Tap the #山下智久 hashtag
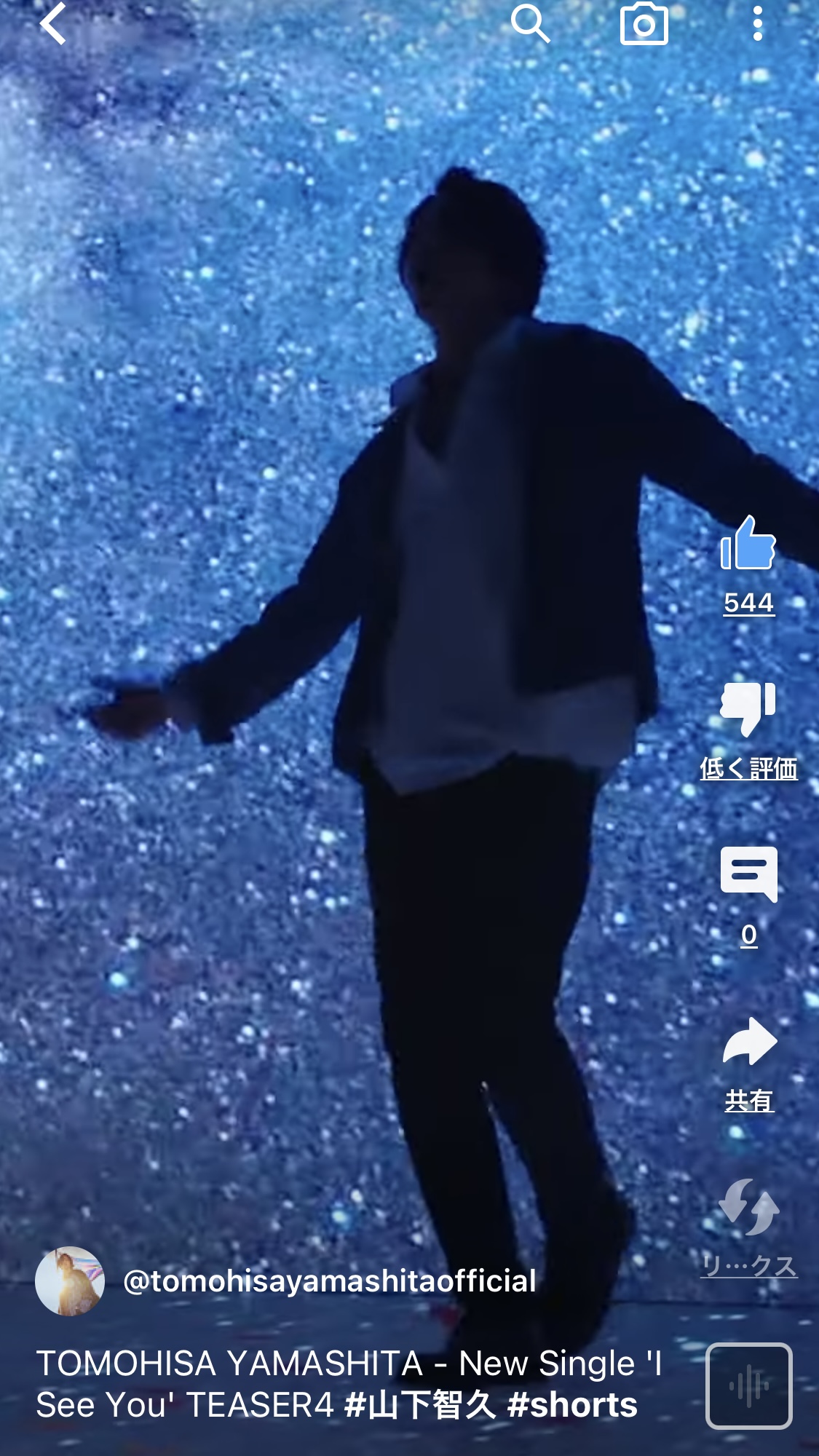This screenshot has height=1456, width=819. 420,1405
